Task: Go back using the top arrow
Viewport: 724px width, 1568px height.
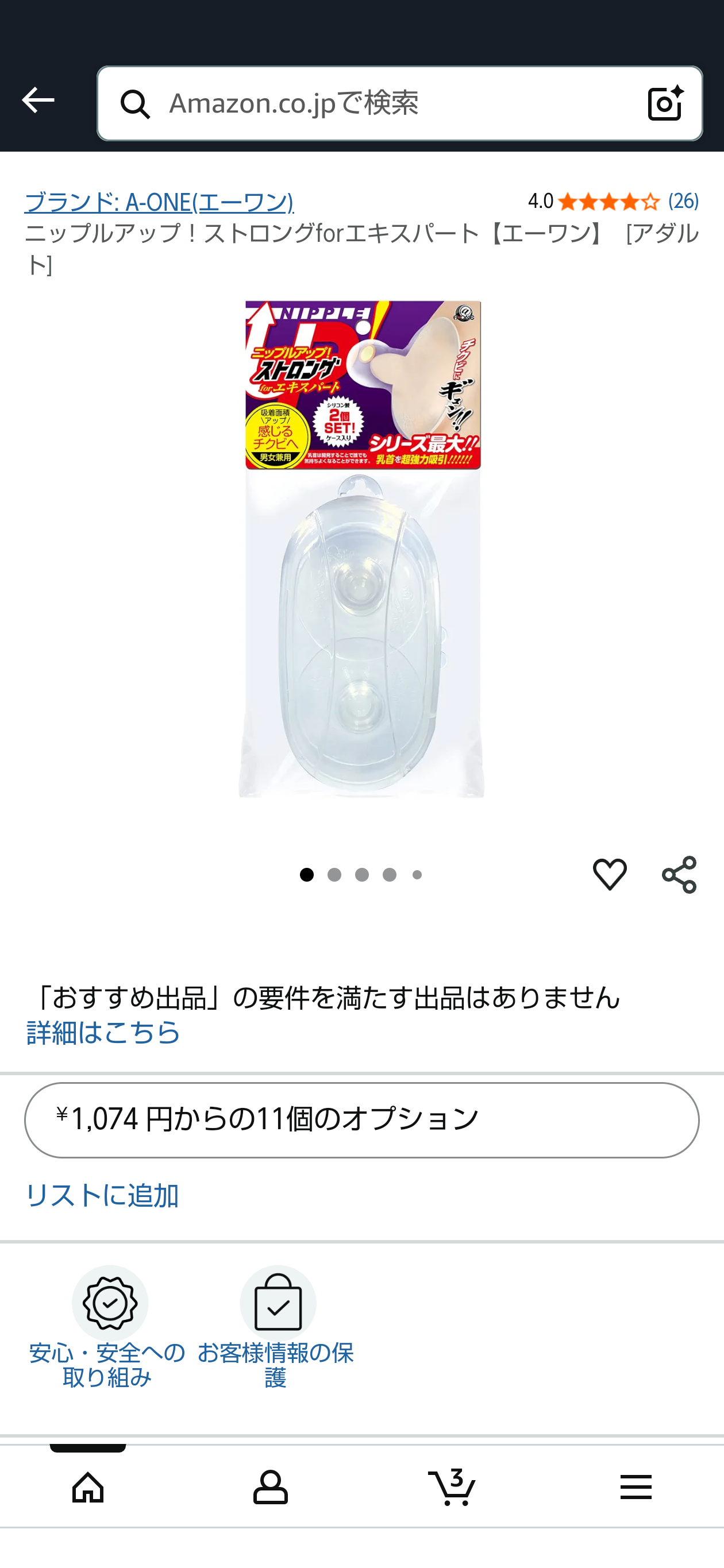Action: click(x=38, y=101)
